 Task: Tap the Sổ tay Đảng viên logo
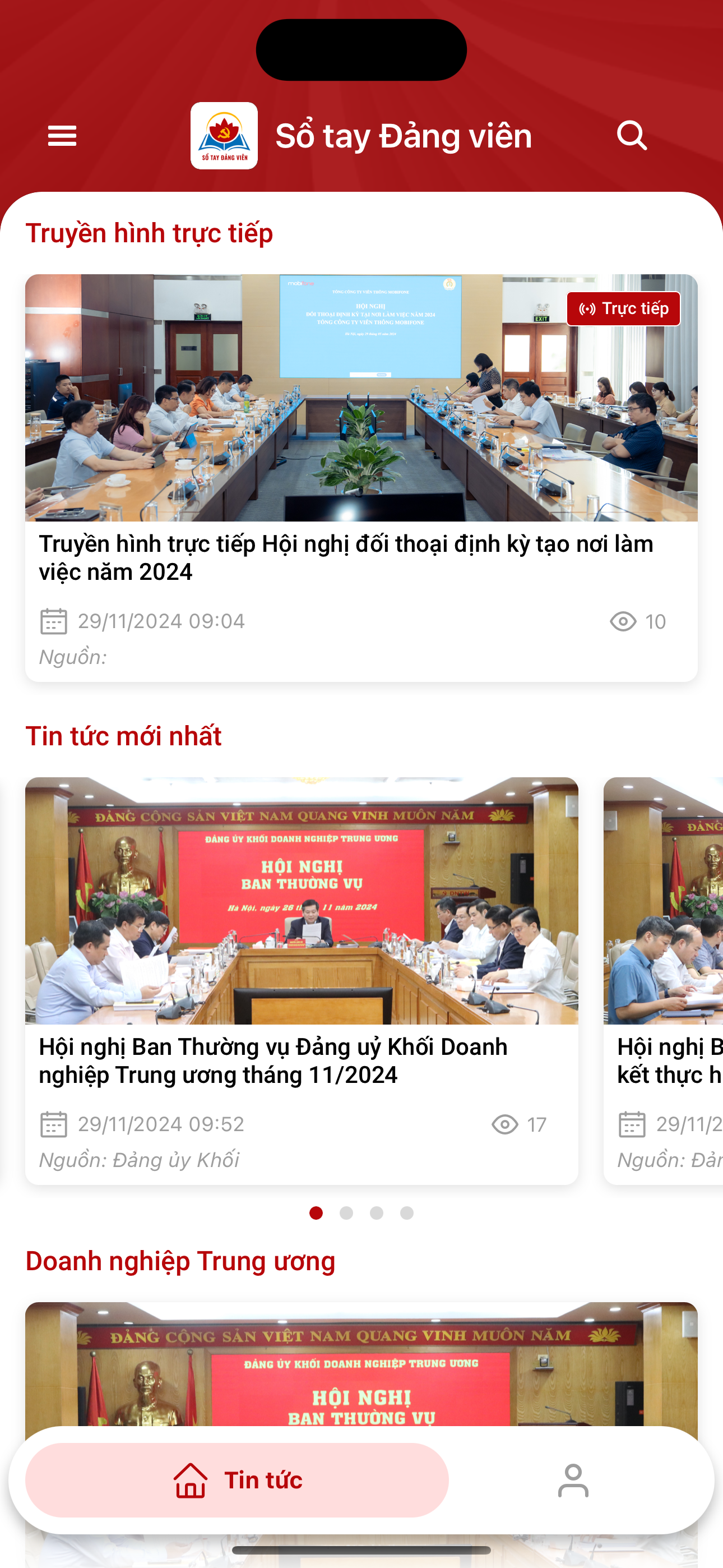[x=224, y=135]
